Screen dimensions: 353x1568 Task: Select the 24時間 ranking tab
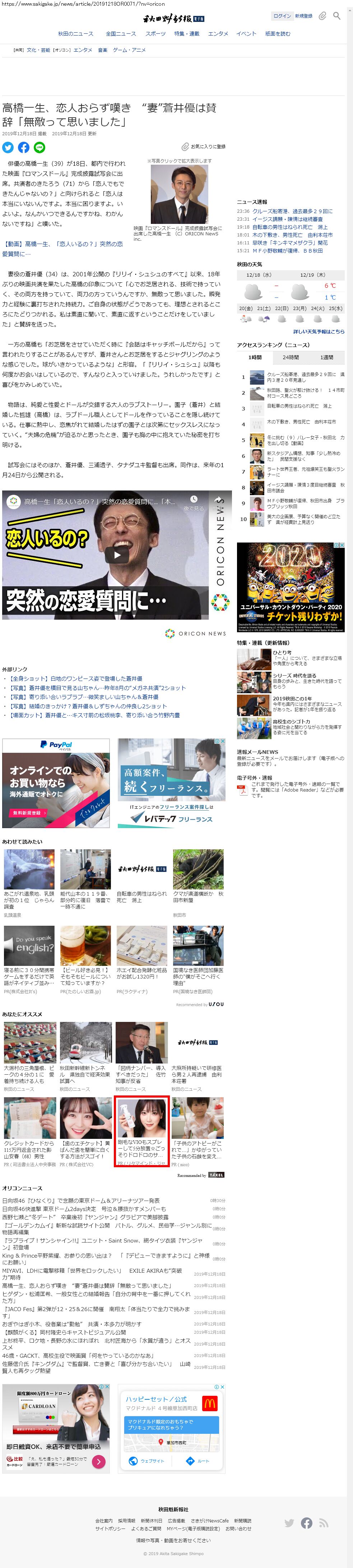pyautogui.click(x=290, y=357)
